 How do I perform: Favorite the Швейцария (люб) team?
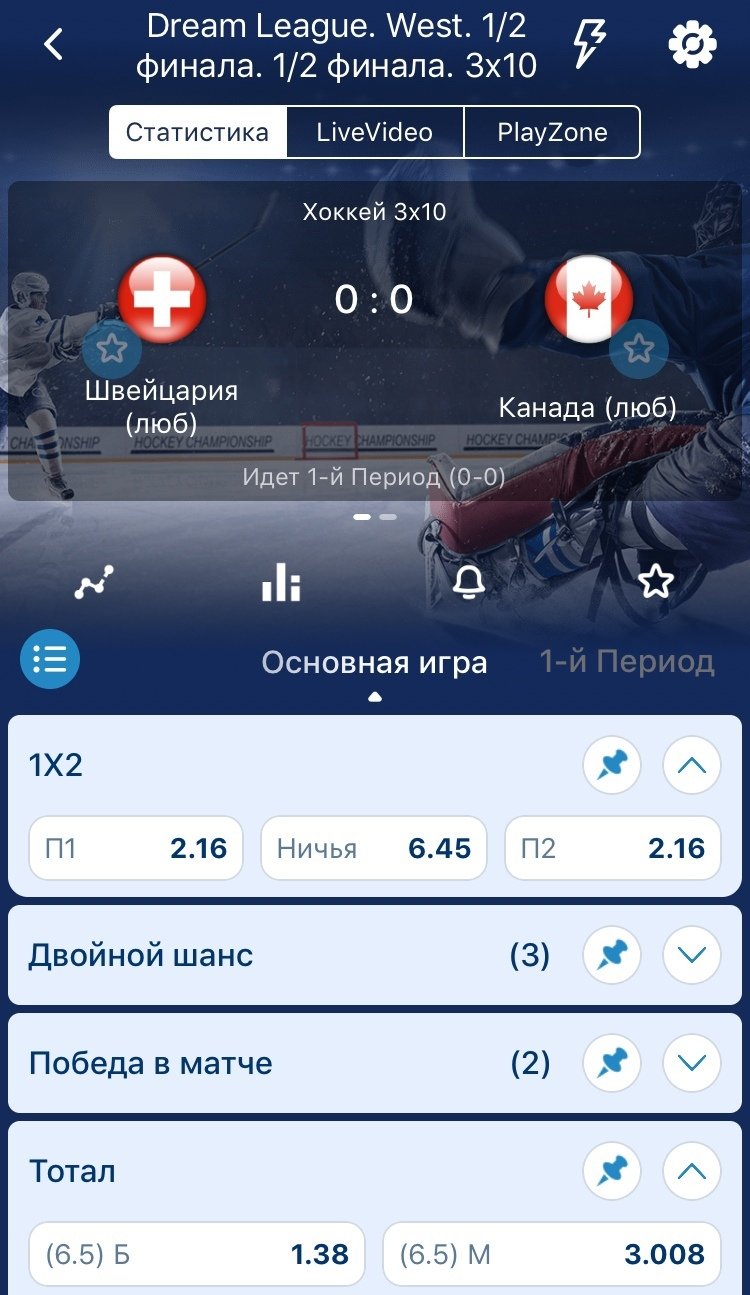pyautogui.click(x=112, y=349)
